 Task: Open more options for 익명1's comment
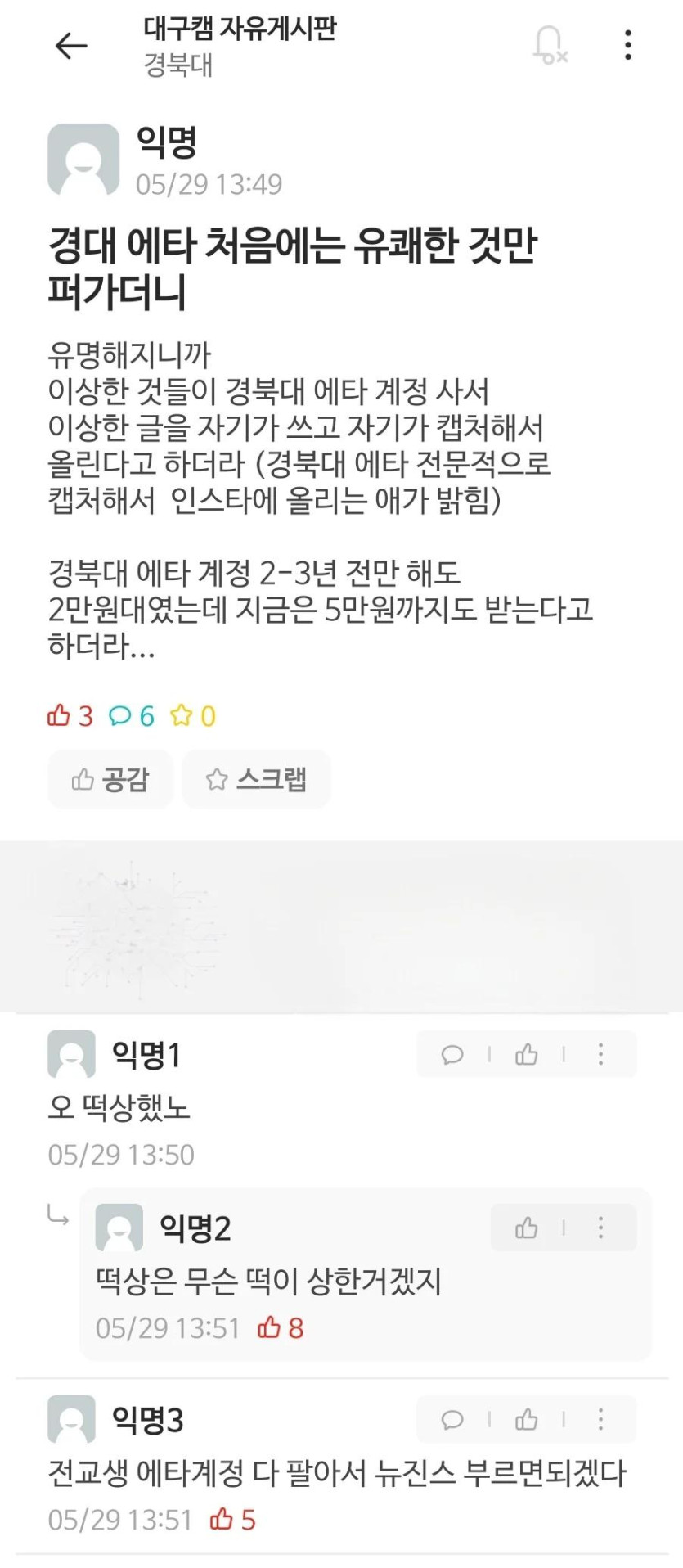coord(601,1054)
